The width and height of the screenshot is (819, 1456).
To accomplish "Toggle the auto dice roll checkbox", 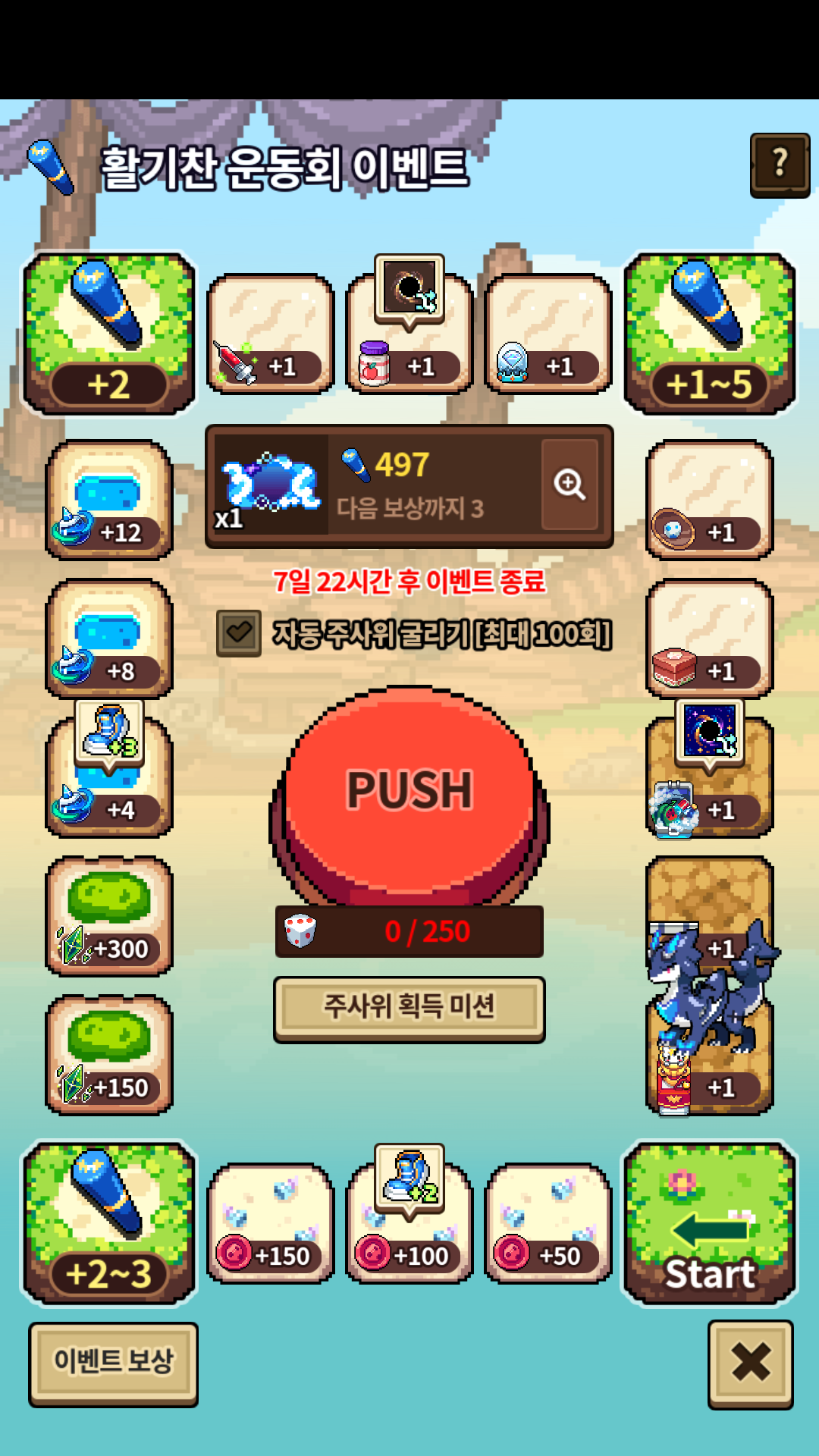I will coord(238,633).
